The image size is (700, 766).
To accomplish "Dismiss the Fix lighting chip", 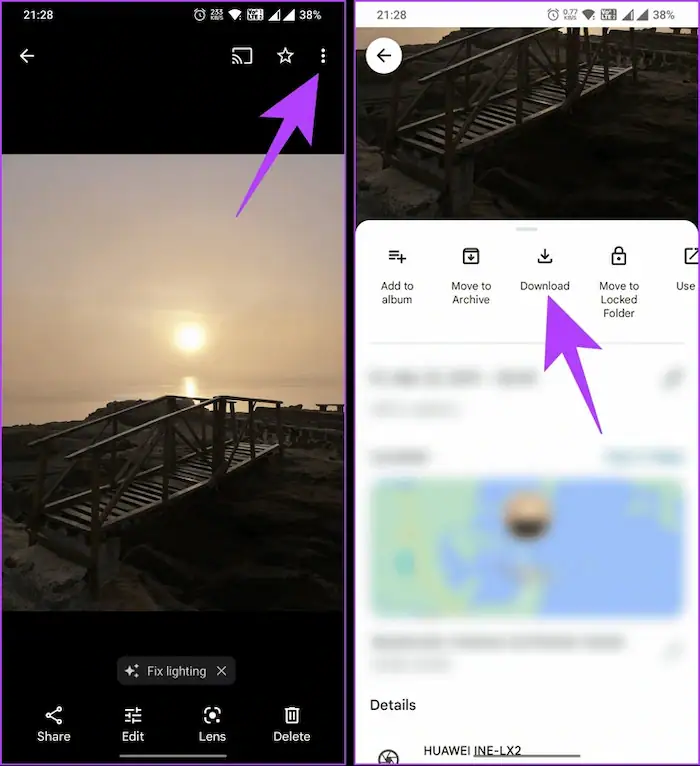I will tap(222, 671).
